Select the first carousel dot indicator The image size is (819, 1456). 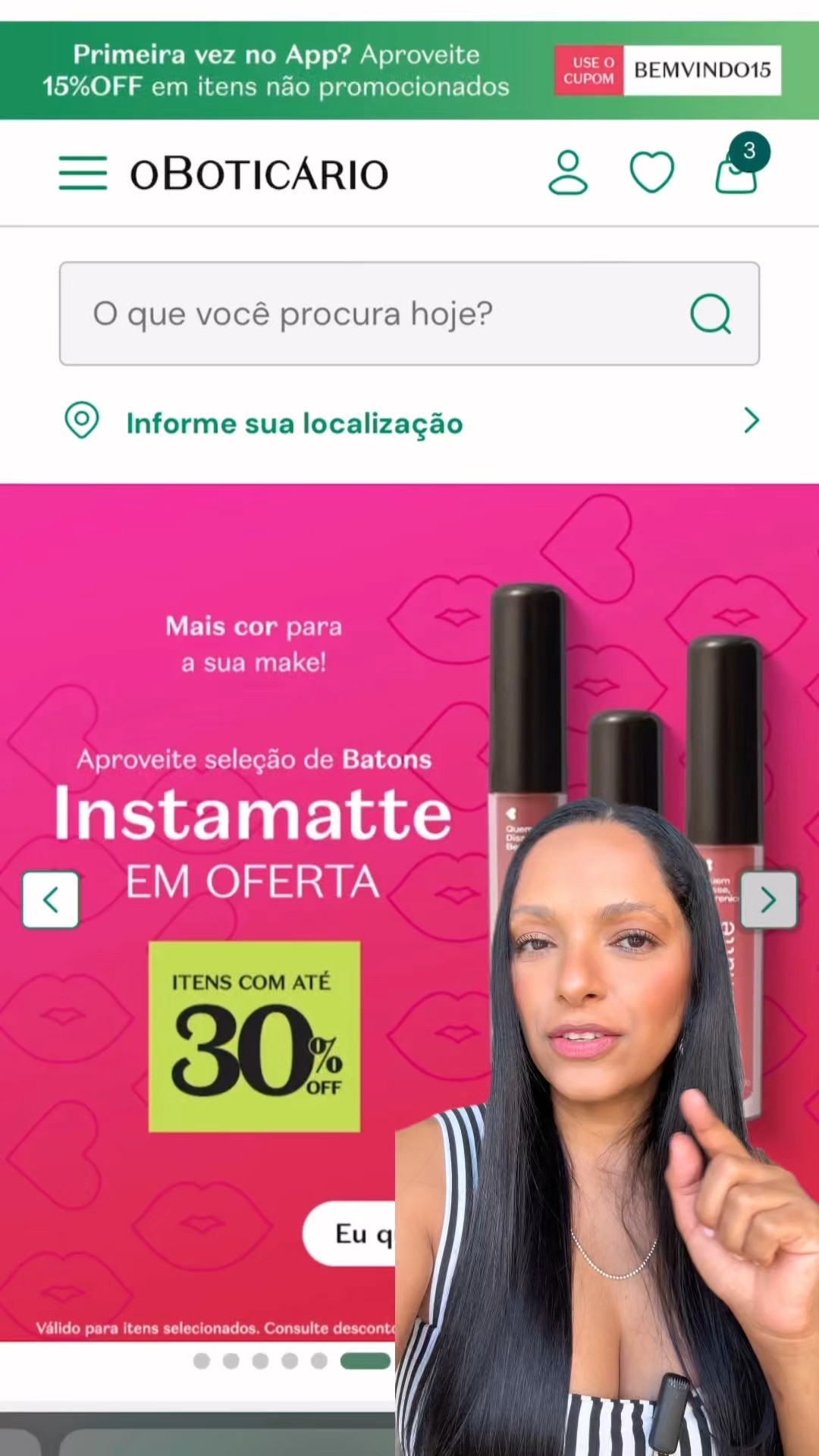(x=201, y=1361)
